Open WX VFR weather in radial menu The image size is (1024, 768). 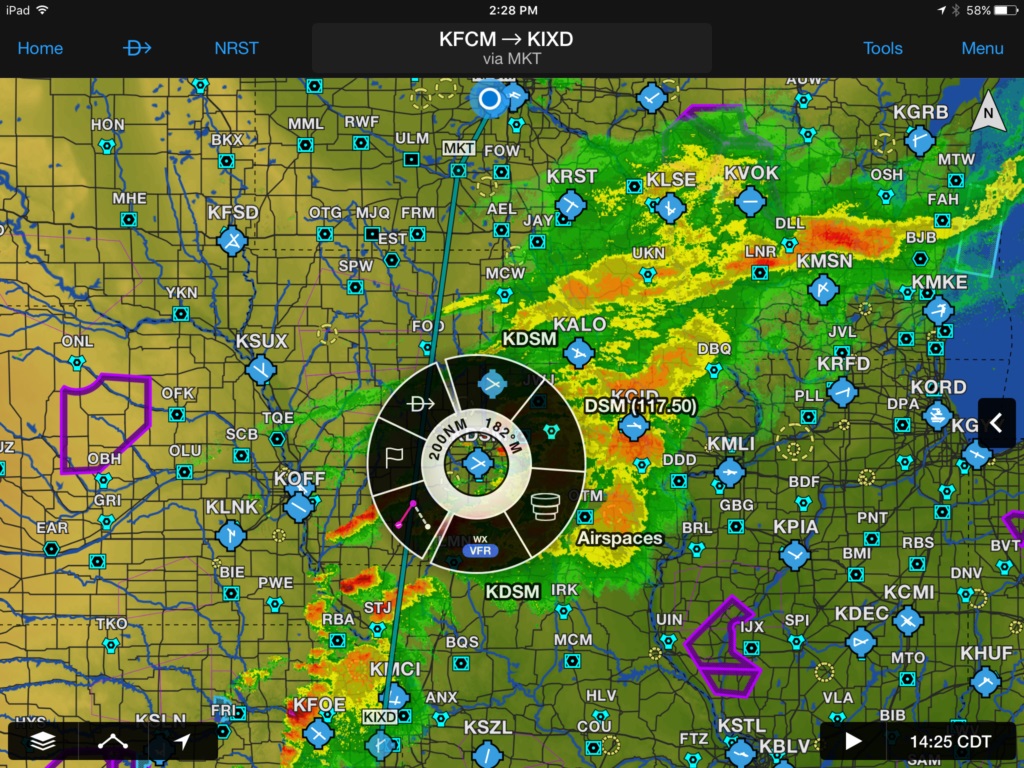coord(479,545)
